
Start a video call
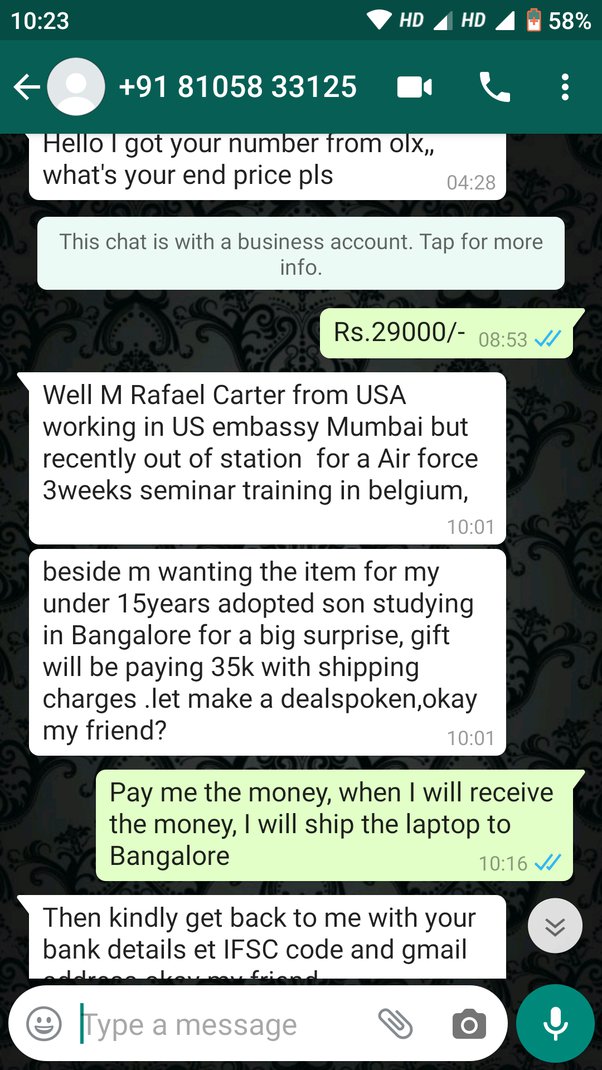pos(414,87)
